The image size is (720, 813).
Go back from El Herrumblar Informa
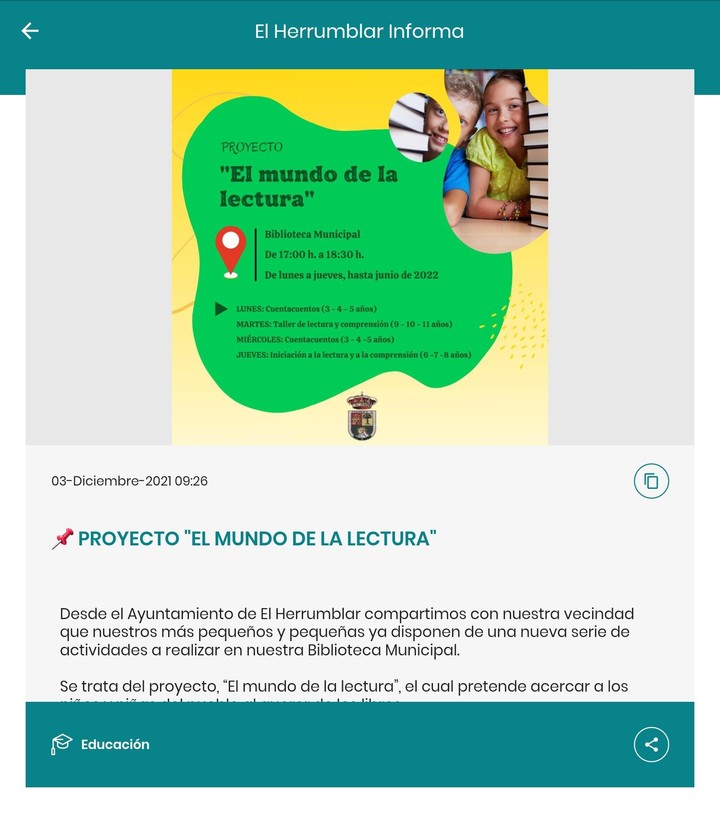(30, 31)
